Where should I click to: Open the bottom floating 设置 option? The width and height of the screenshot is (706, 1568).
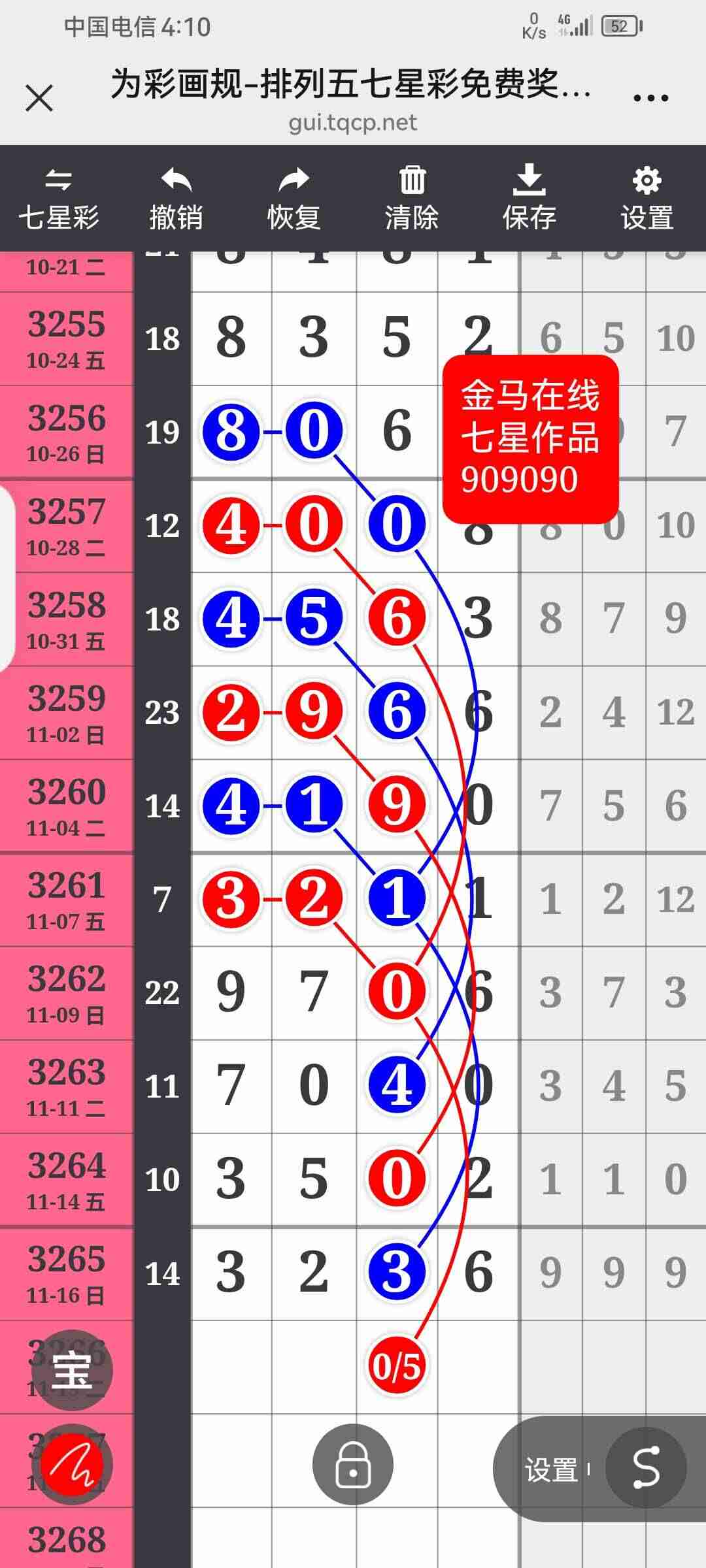click(551, 1470)
